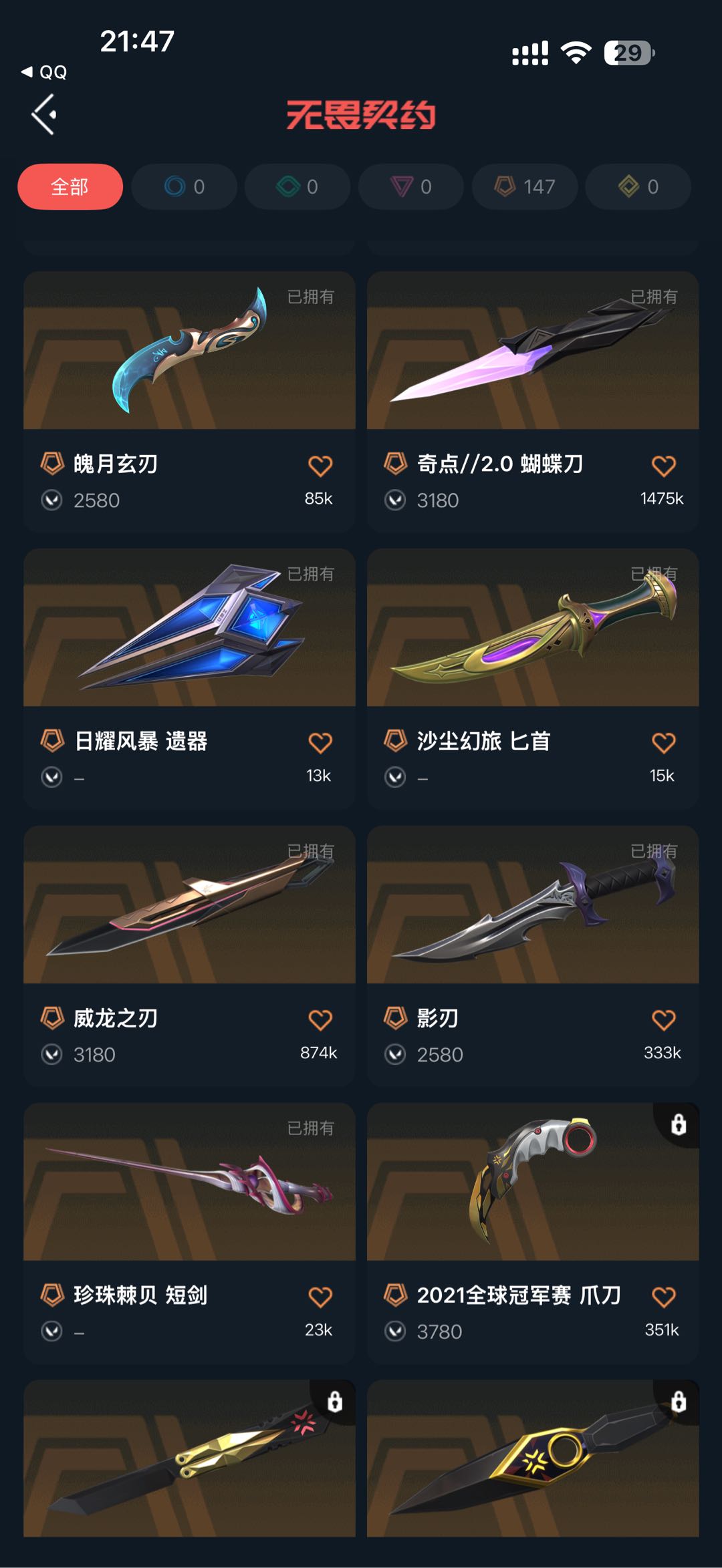Open the 2021全球冠军赛 爪刀 card

(x=533, y=1233)
